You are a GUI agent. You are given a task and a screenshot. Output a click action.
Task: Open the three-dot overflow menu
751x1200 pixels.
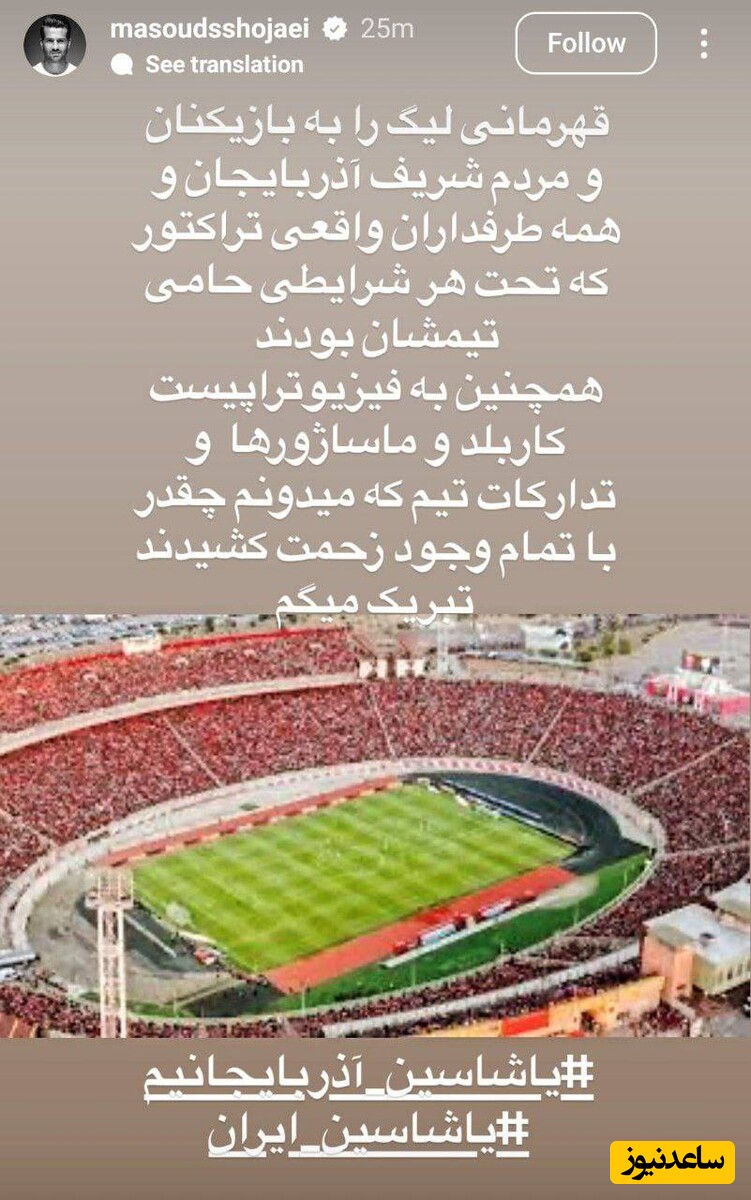tap(704, 44)
